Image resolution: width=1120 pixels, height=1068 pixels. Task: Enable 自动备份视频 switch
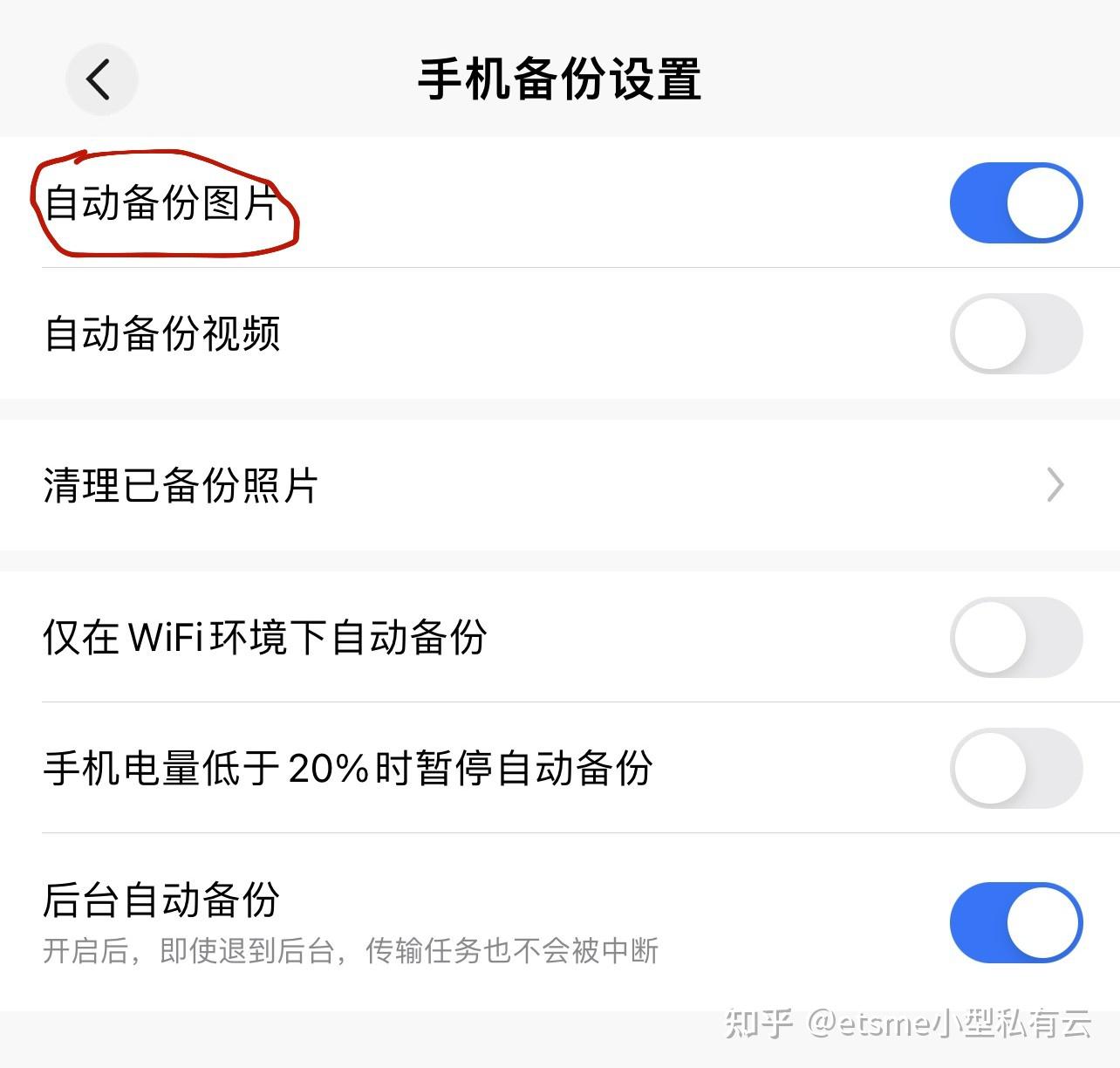(1015, 333)
